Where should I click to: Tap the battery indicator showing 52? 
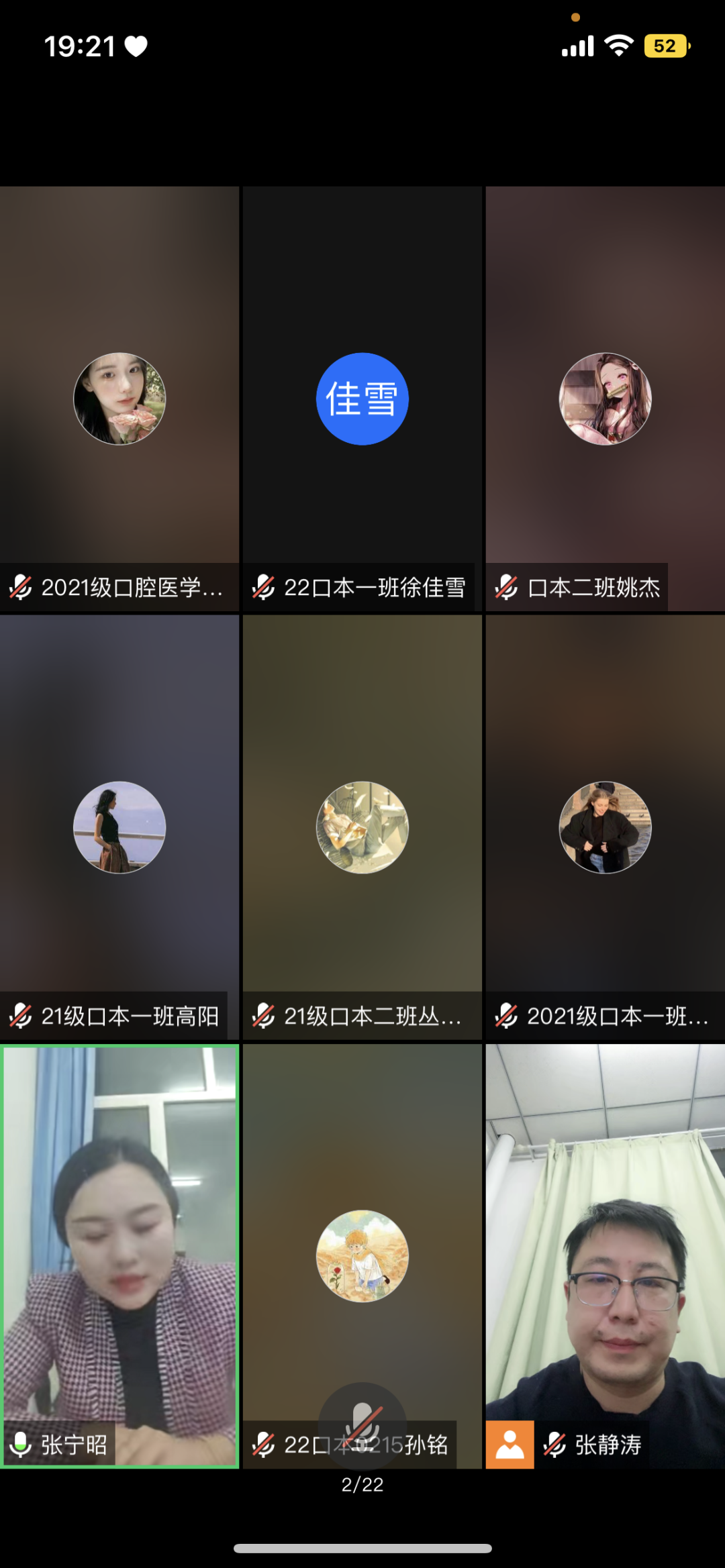[665, 45]
